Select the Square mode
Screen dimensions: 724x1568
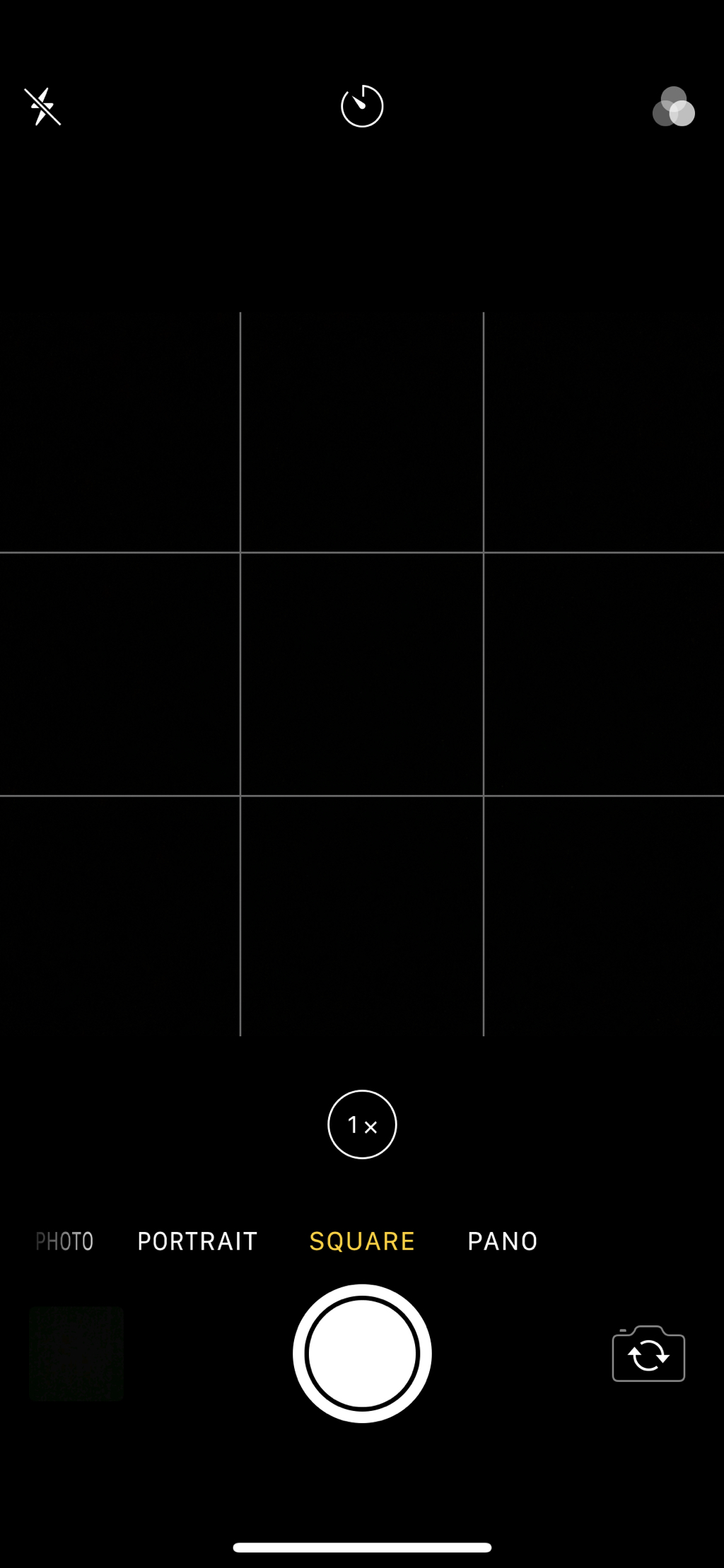pos(362,1241)
